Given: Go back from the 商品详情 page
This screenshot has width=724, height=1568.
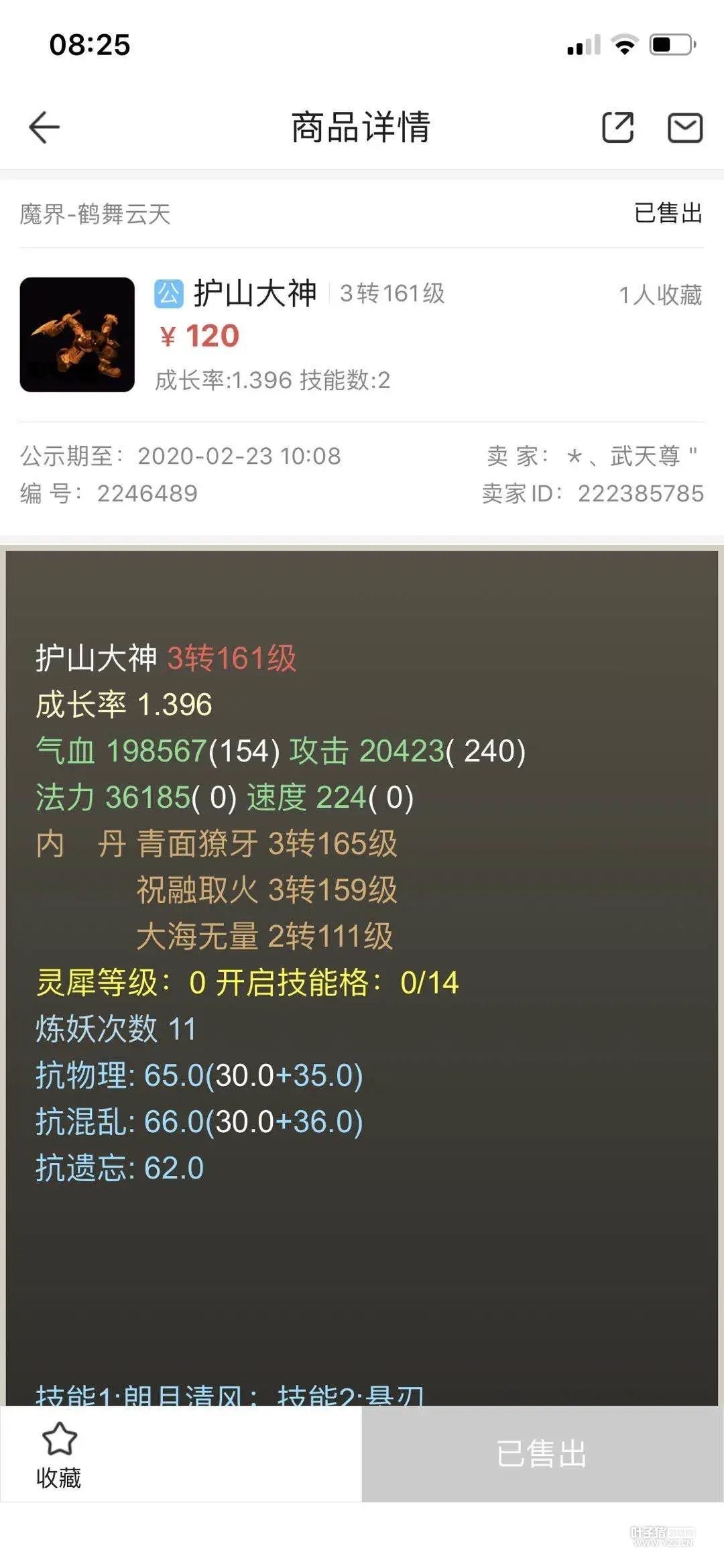Looking at the screenshot, I should click(x=44, y=127).
